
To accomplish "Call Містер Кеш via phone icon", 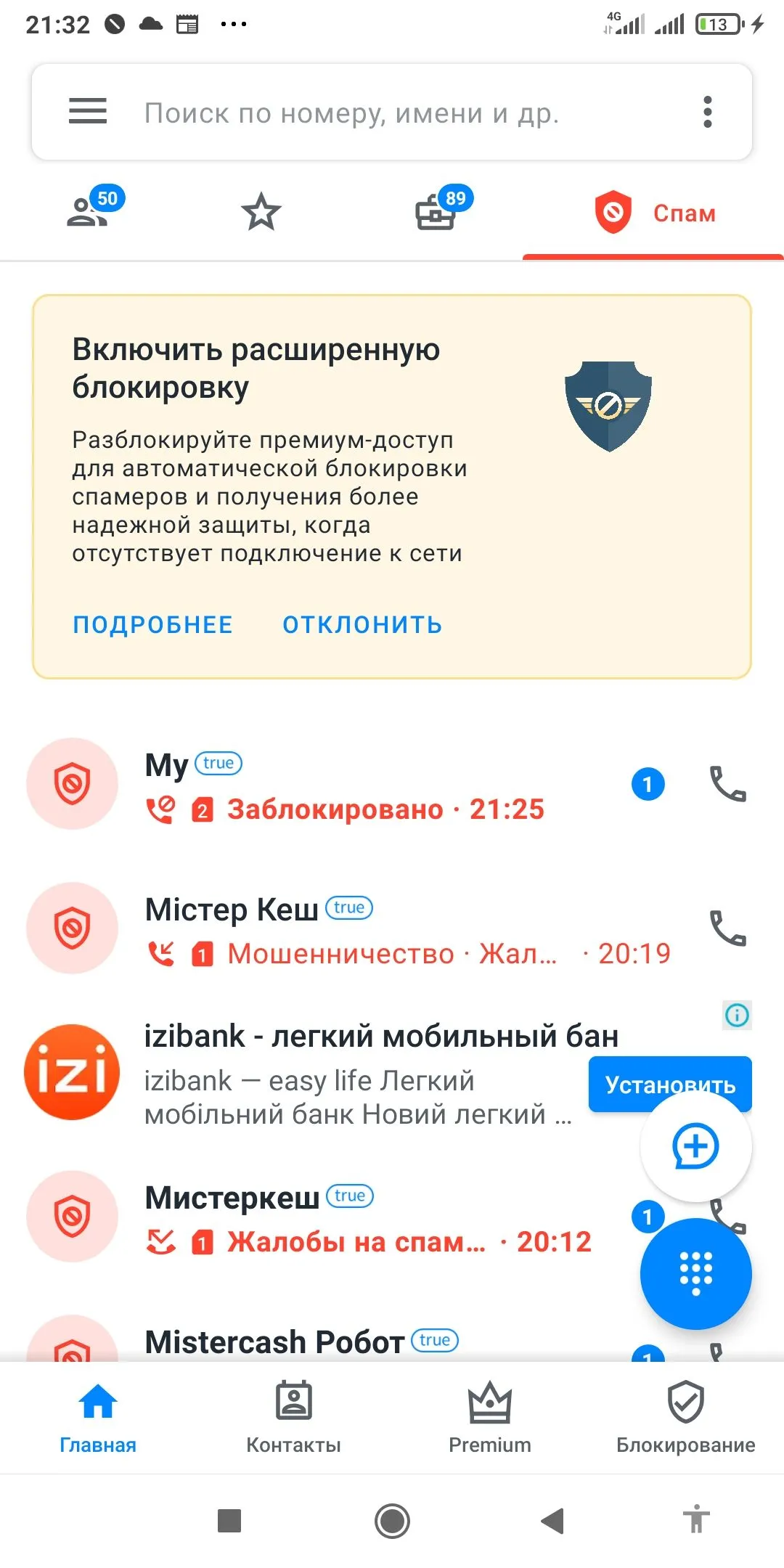I will [x=727, y=928].
